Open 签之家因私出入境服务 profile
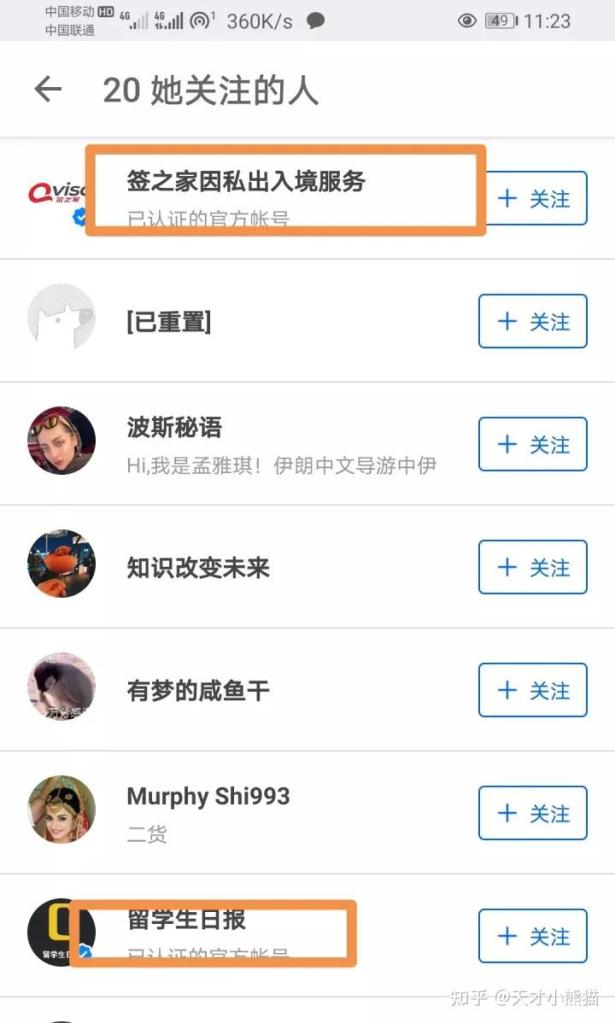The height and width of the screenshot is (1023, 615). coord(246,181)
